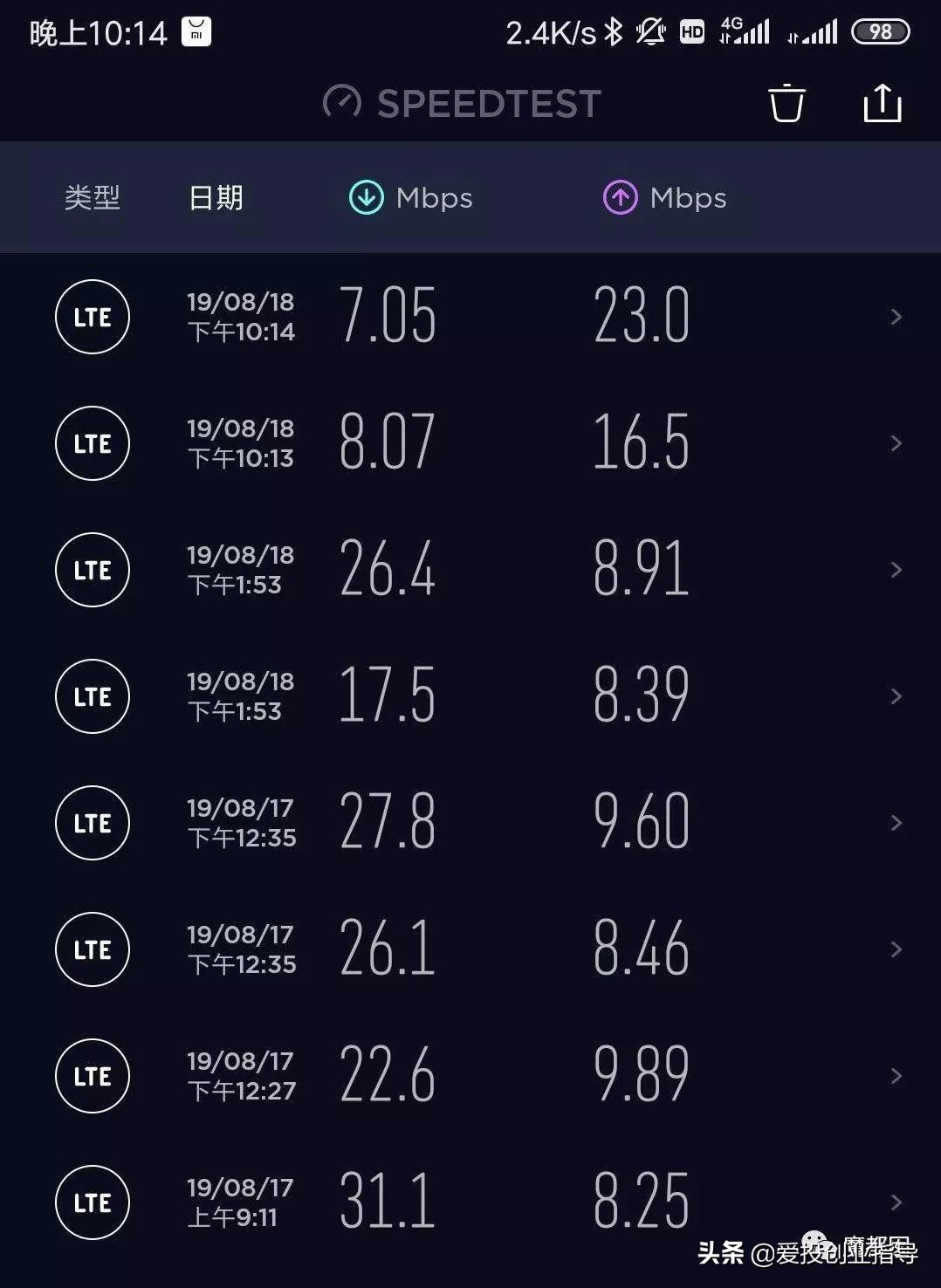Open details of the last 19/08/17 test

[896, 1202]
